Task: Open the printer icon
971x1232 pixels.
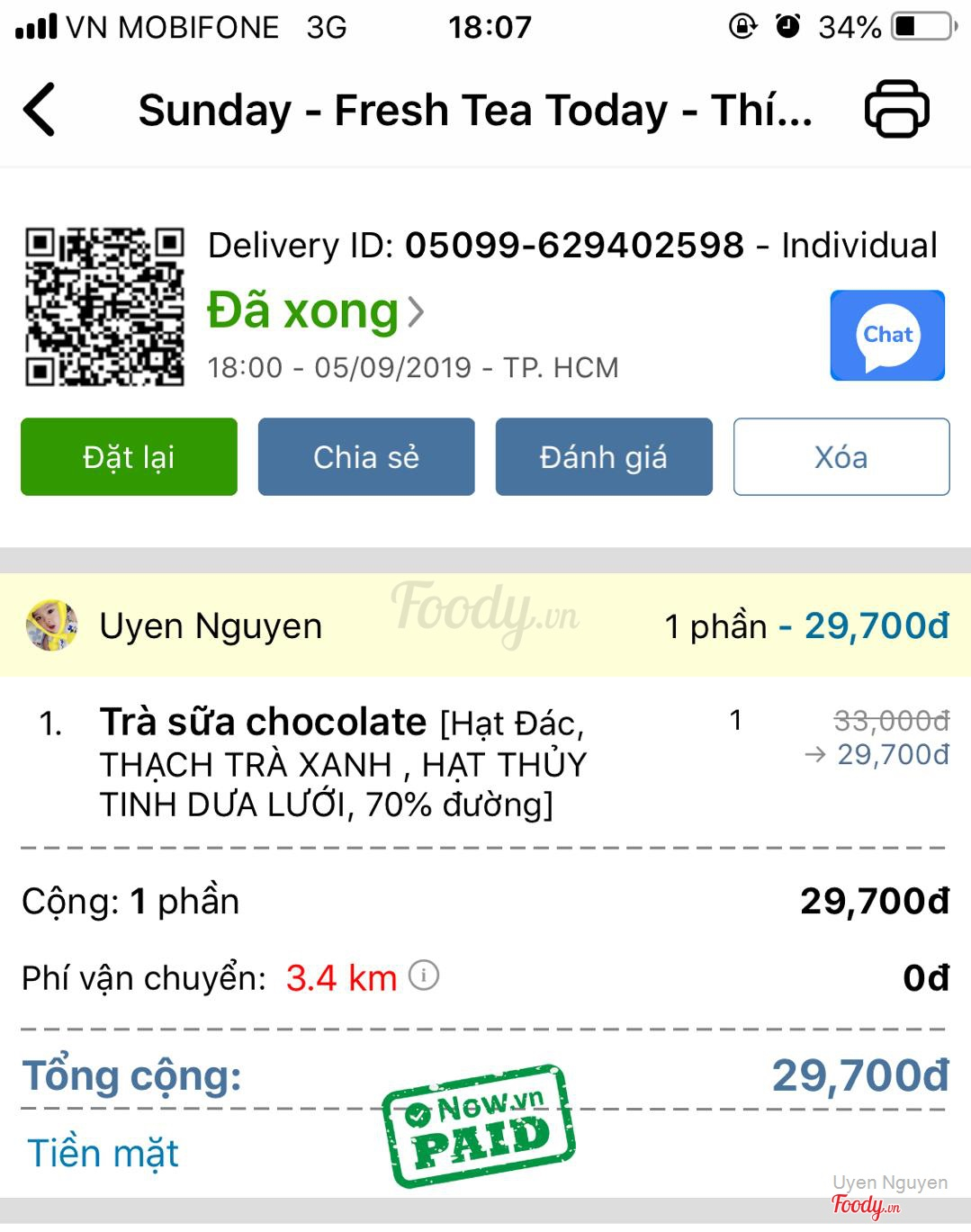Action: coord(896,110)
